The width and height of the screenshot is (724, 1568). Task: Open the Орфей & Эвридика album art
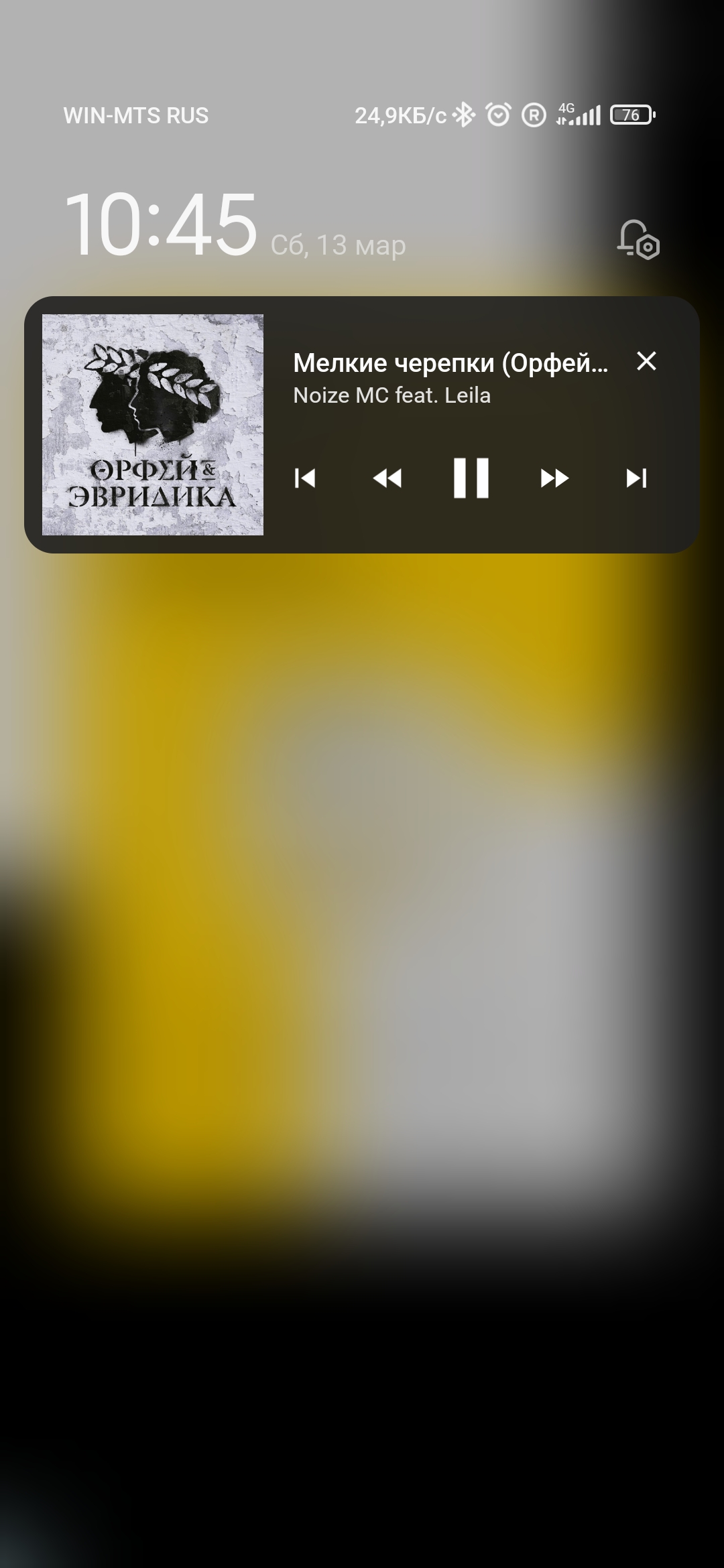pos(153,425)
